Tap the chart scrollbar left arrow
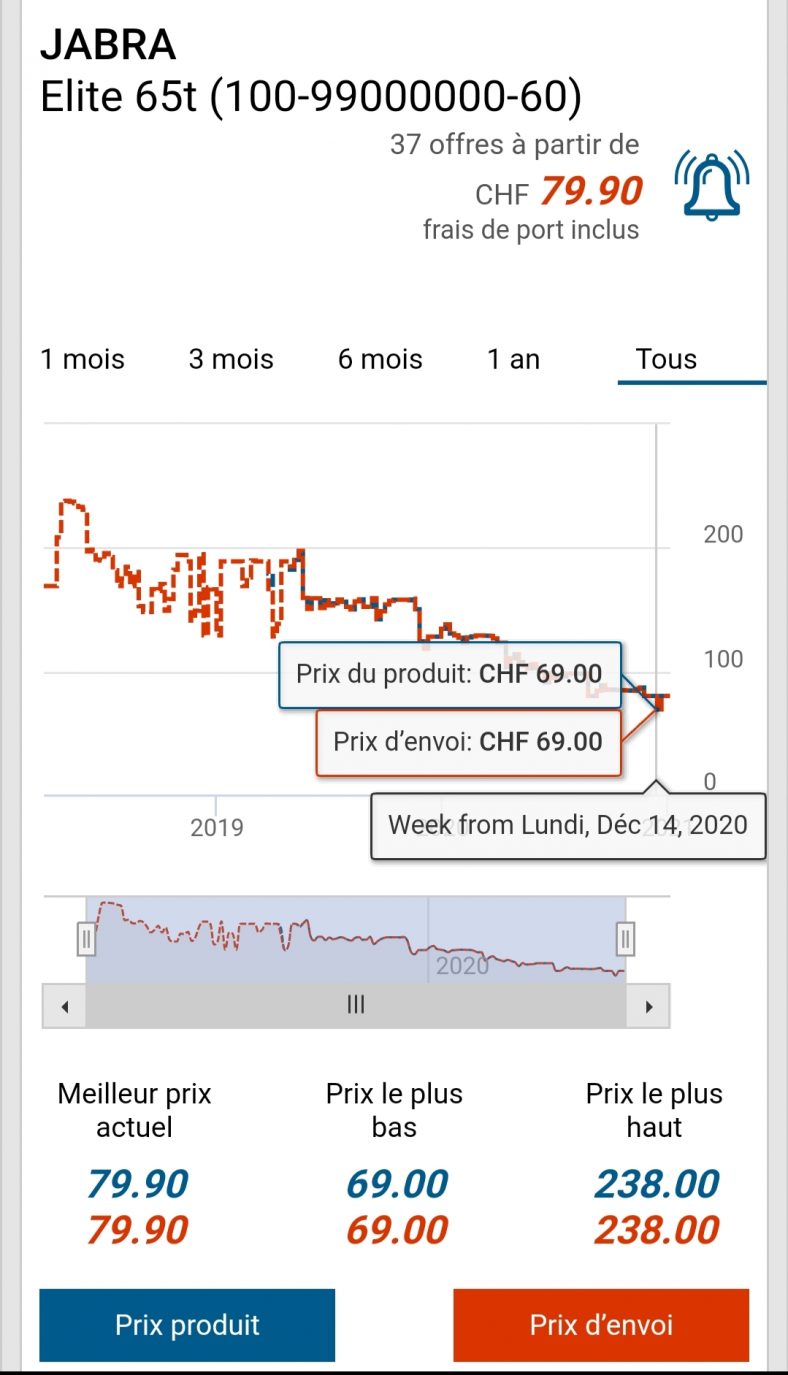Screen dimensions: 788x1375 point(64,1006)
